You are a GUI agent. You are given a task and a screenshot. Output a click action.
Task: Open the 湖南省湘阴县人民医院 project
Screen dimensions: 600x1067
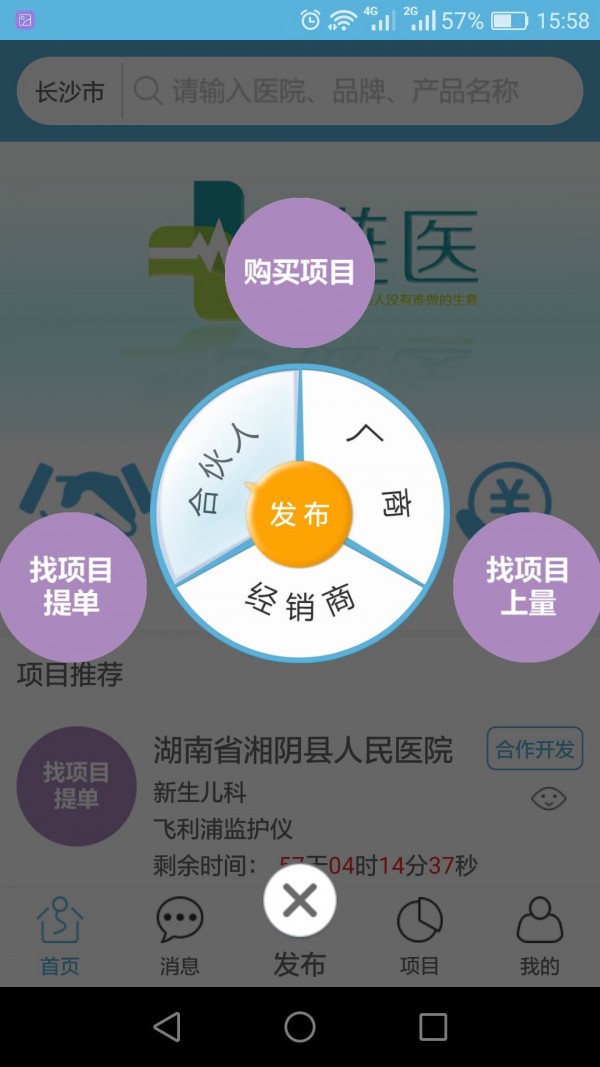[x=302, y=750]
